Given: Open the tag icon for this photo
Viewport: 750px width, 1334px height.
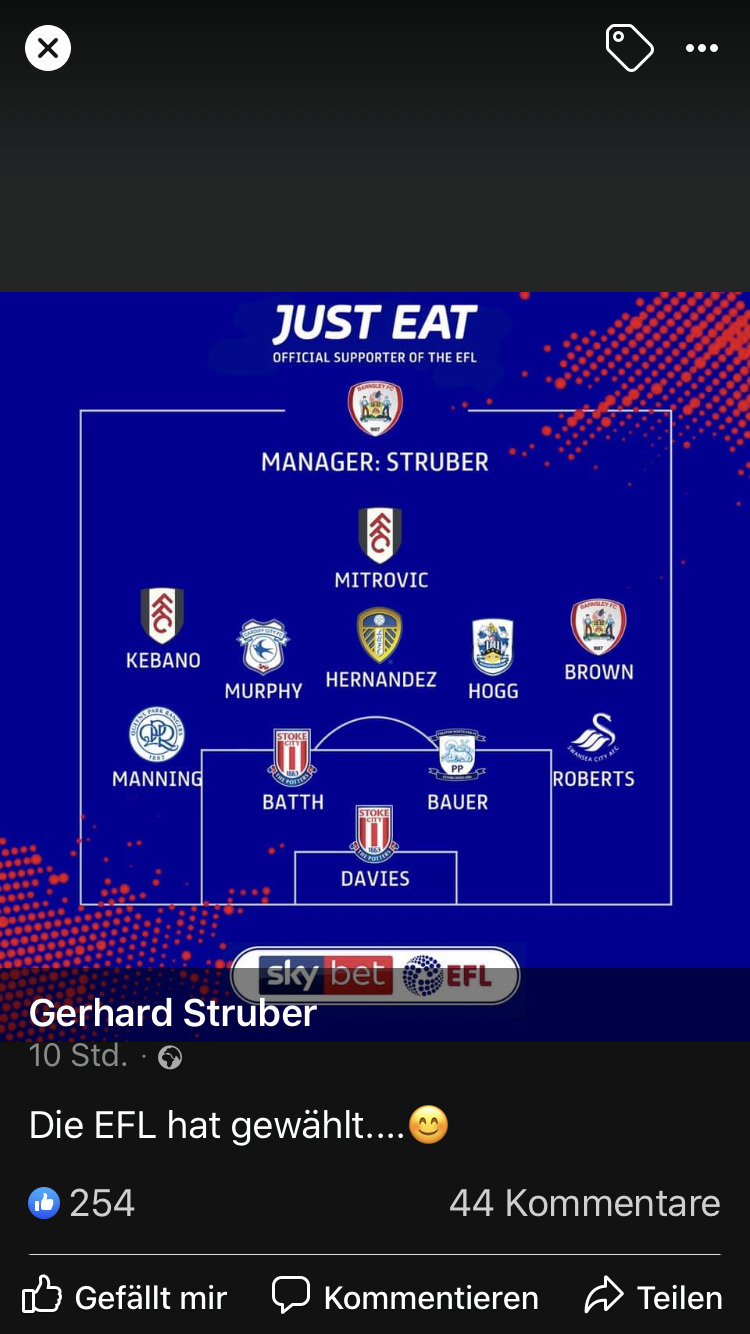Looking at the screenshot, I should [x=629, y=48].
